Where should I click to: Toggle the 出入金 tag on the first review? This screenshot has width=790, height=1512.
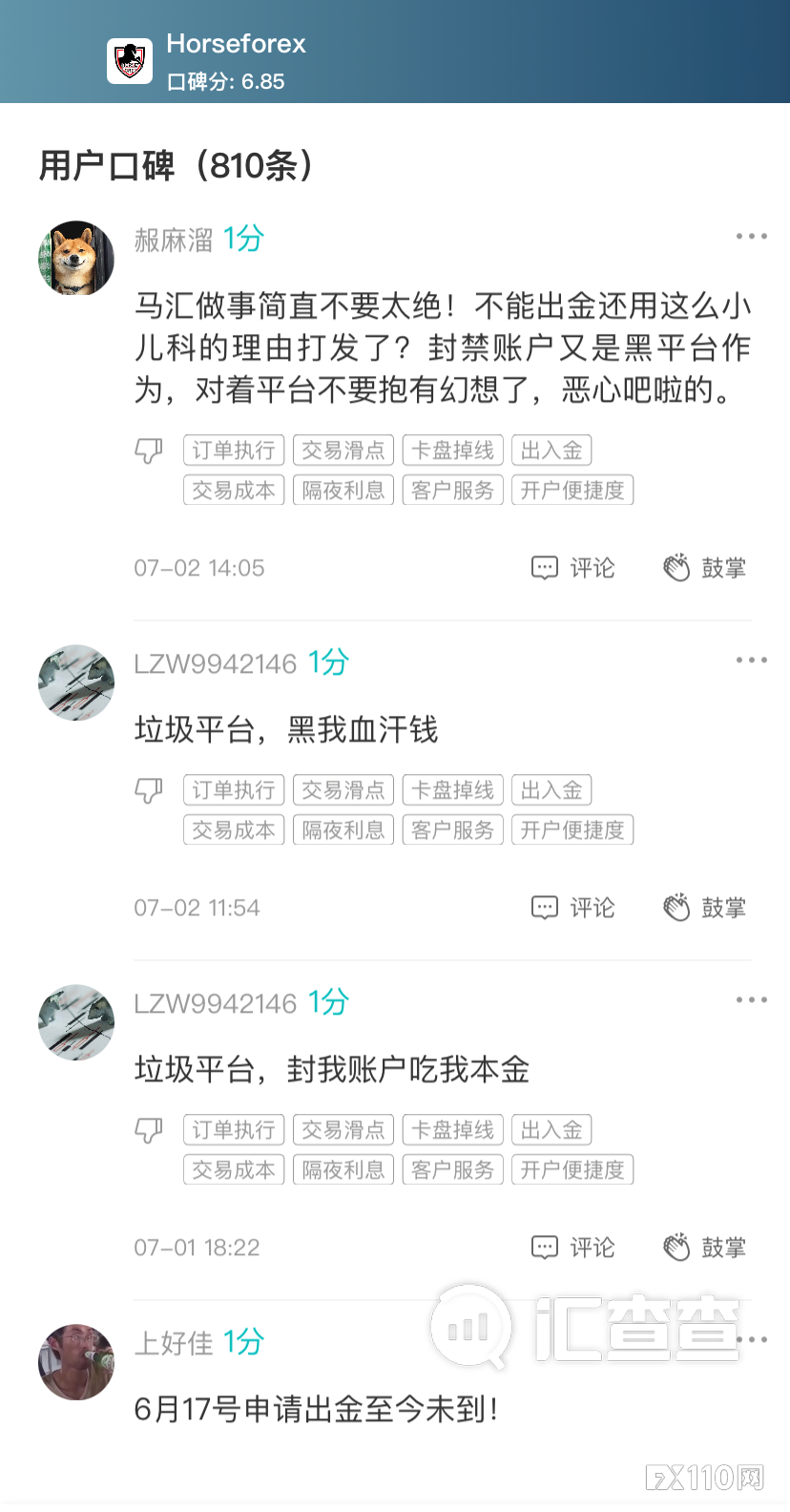(551, 450)
